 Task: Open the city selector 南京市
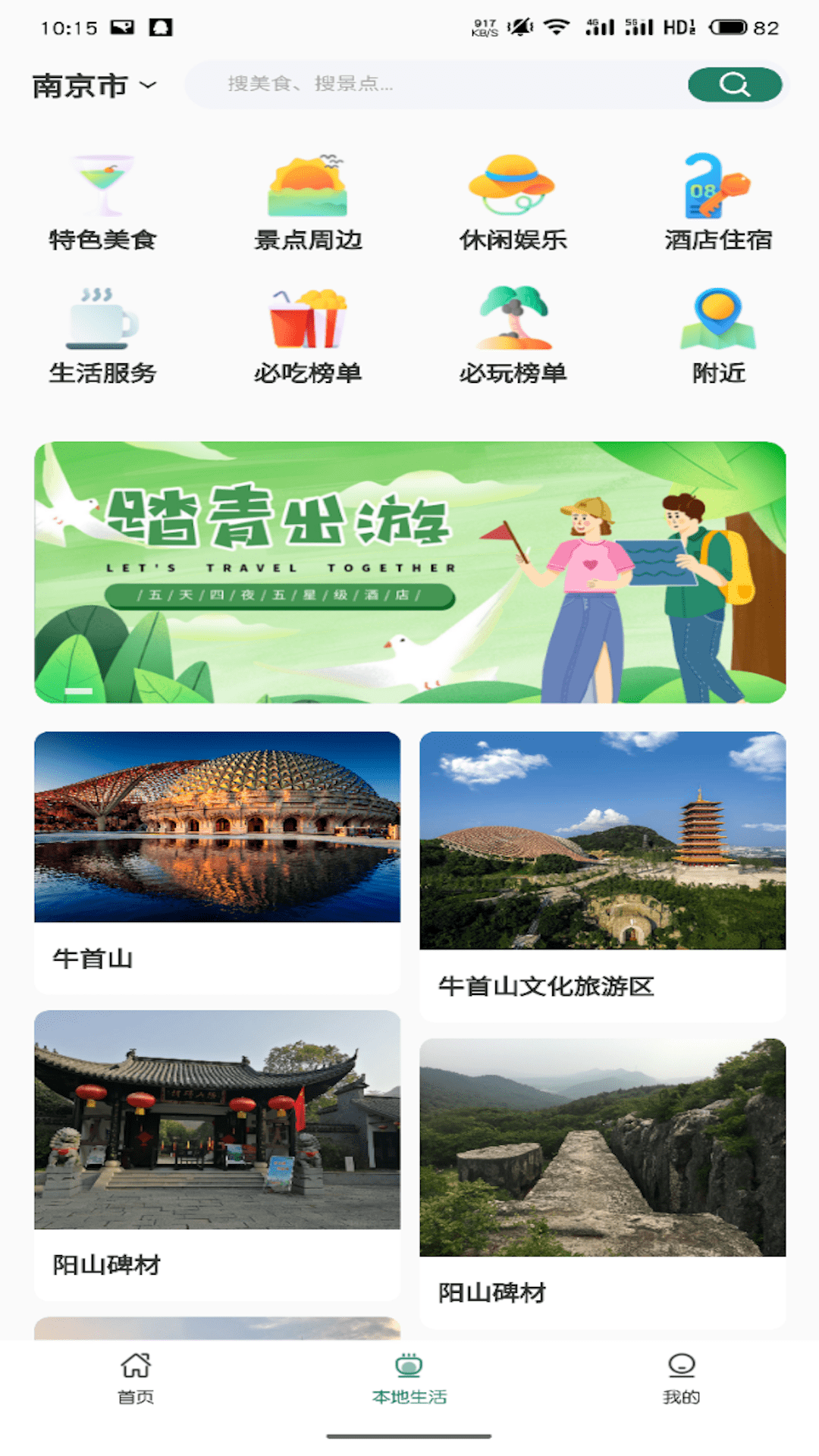(80, 84)
